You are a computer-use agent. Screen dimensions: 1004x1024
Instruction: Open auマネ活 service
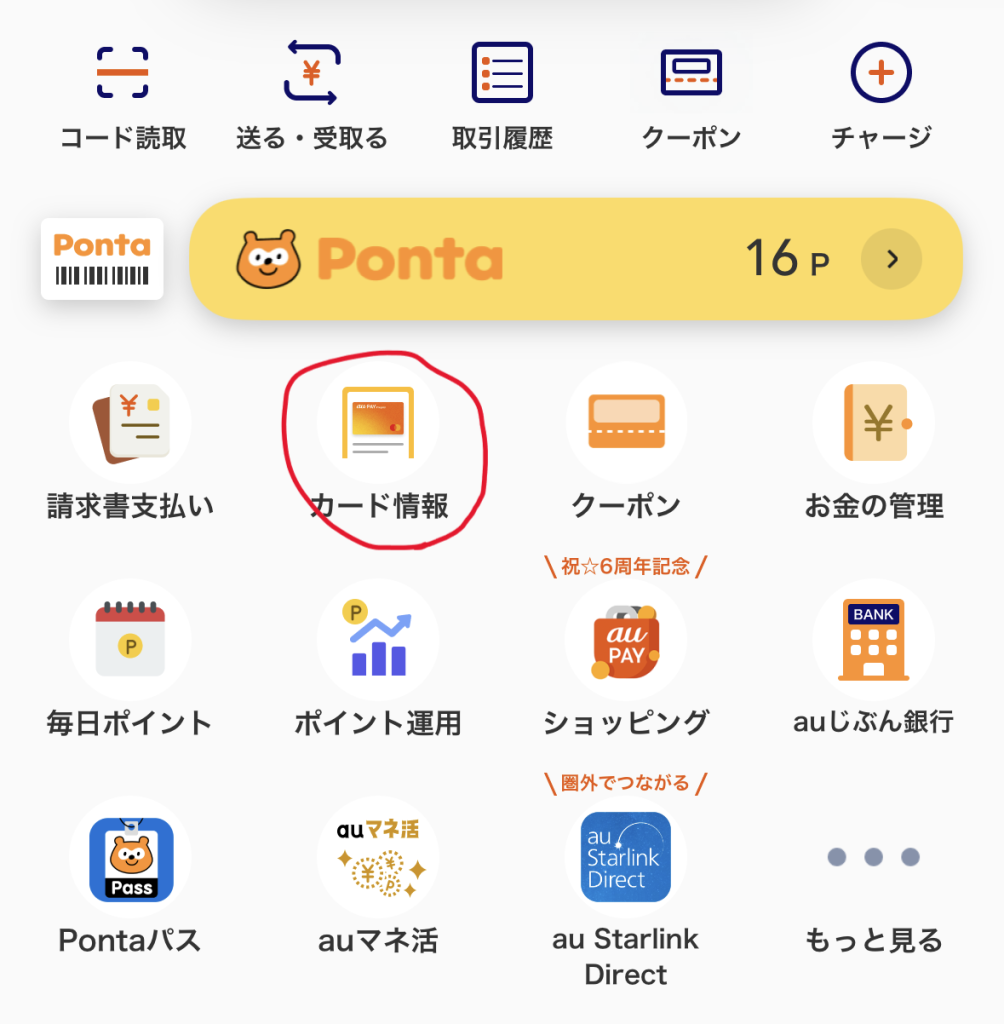coord(378,876)
